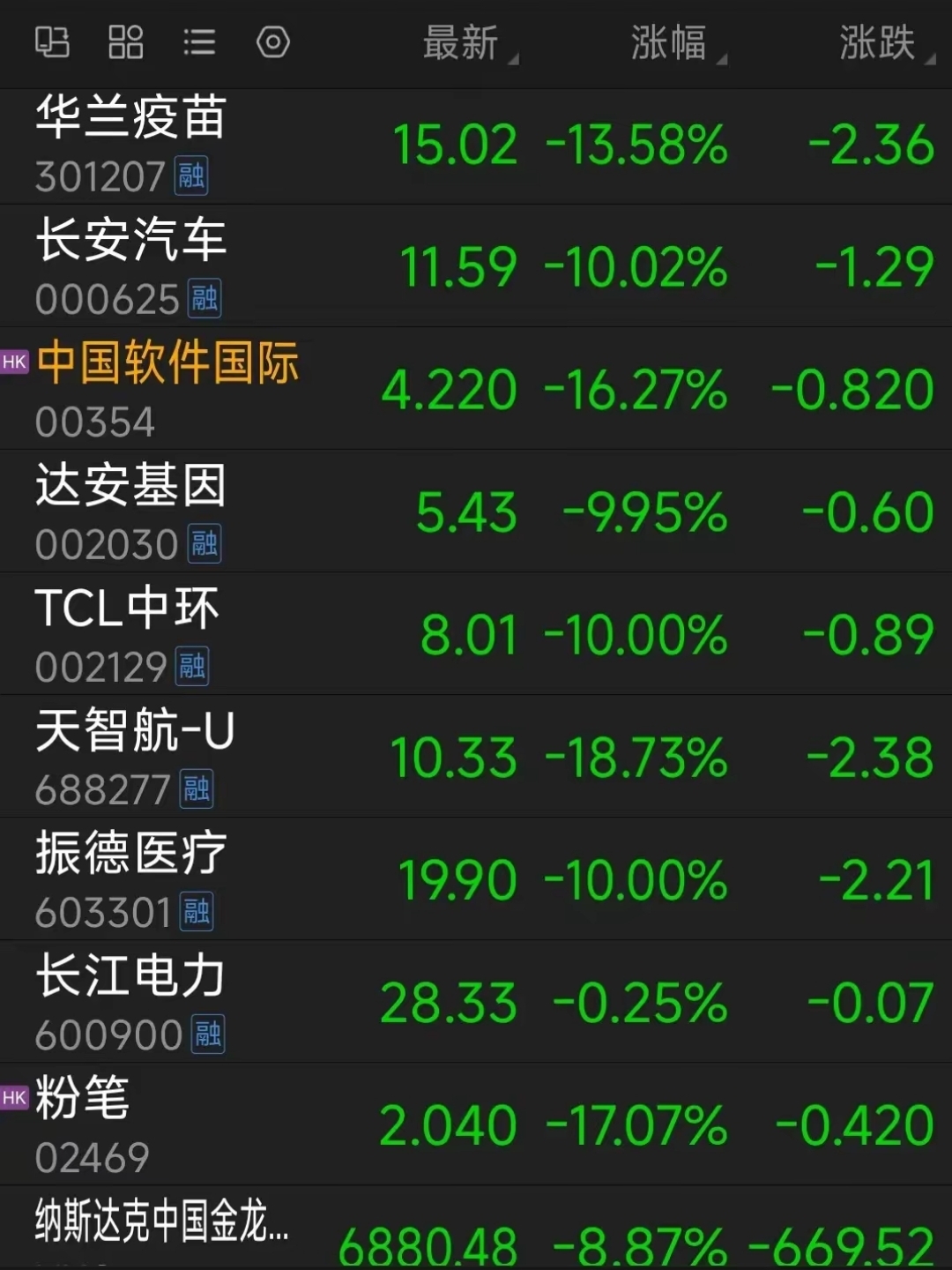
Task: Tap the -18.73% change value of 天智航-U
Action: point(636,757)
